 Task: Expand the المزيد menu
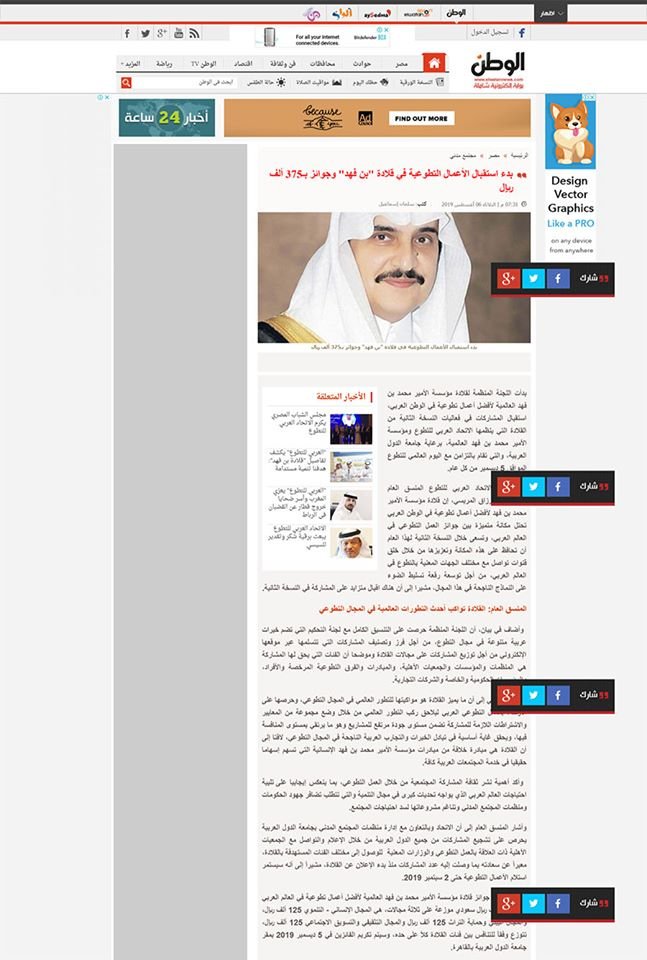coord(134,63)
